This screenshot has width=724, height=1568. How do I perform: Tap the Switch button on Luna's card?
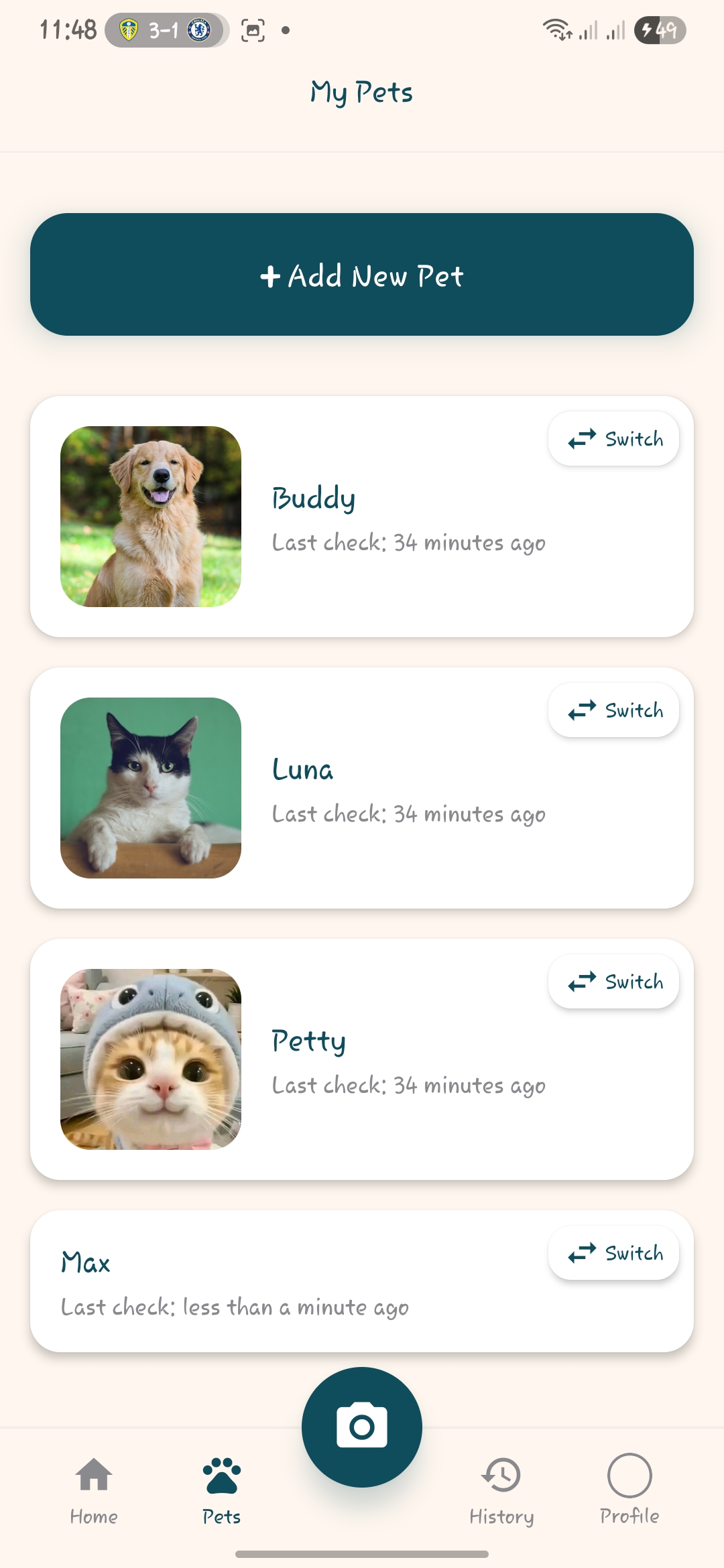613,710
